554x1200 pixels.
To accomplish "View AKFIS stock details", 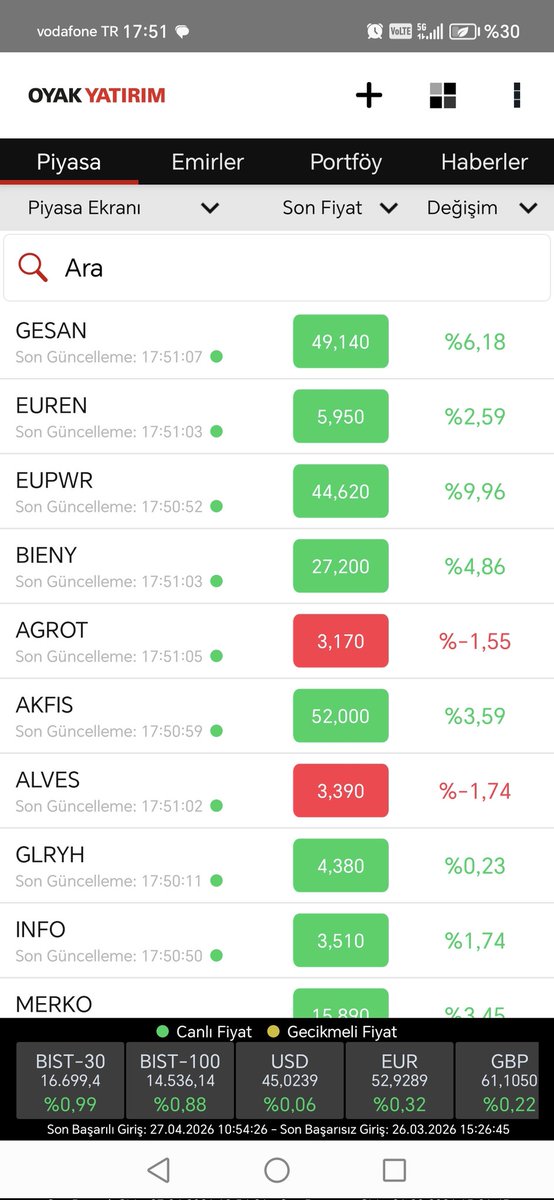I will pyautogui.click(x=277, y=717).
